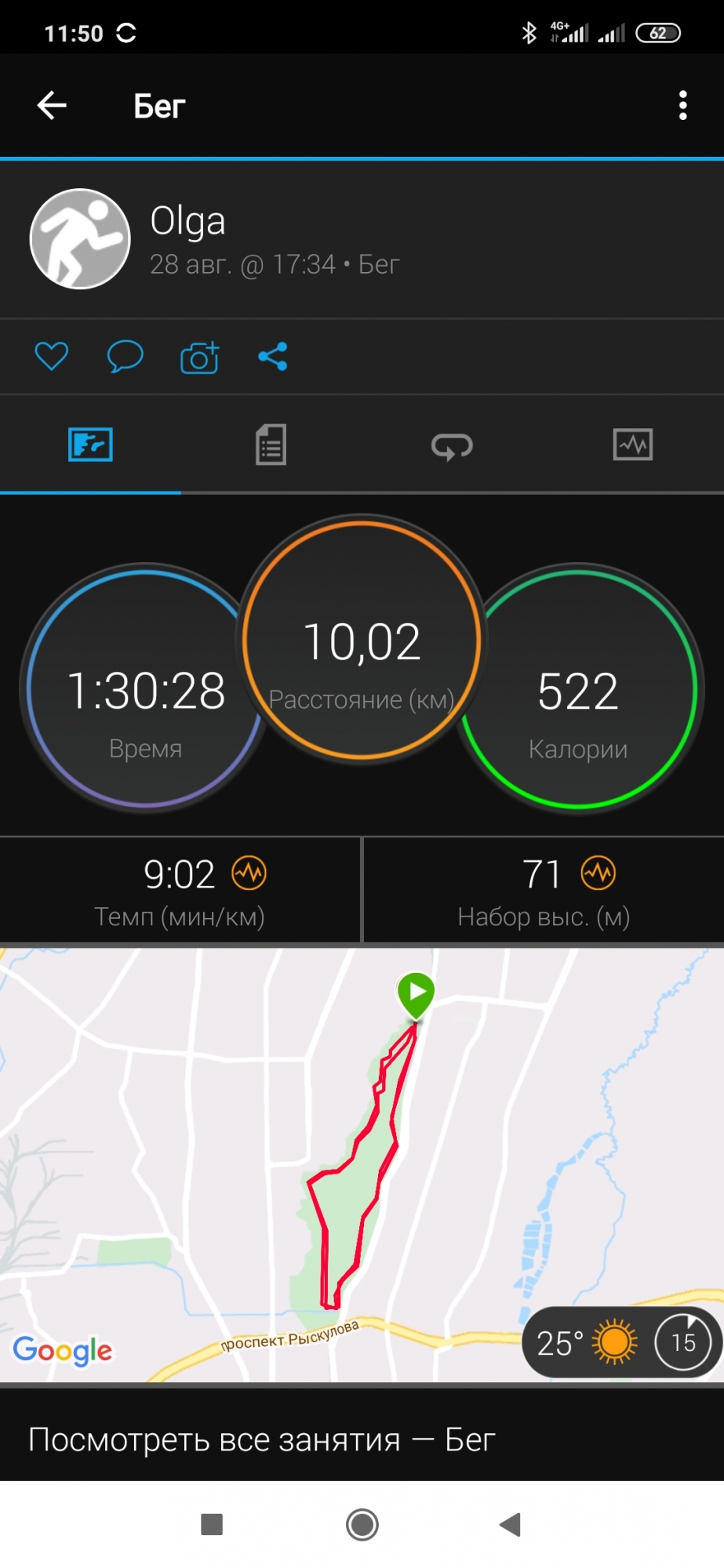This screenshot has height=1568, width=724.
Task: Open pace chart icon next to 9:02
Action: 249,873
